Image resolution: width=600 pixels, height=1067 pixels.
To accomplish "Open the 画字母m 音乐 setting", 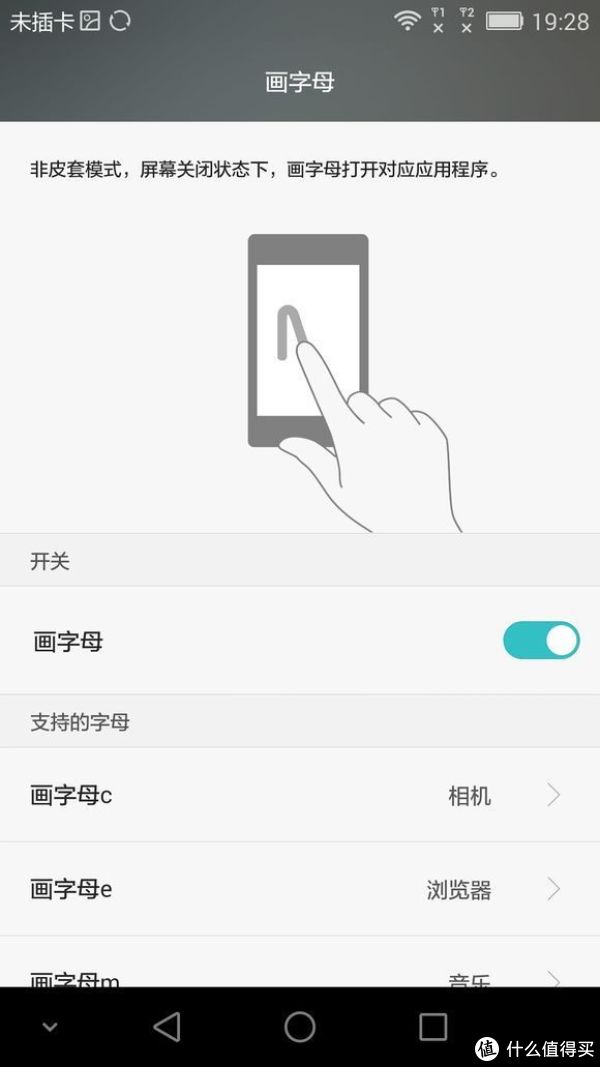I will click(300, 962).
